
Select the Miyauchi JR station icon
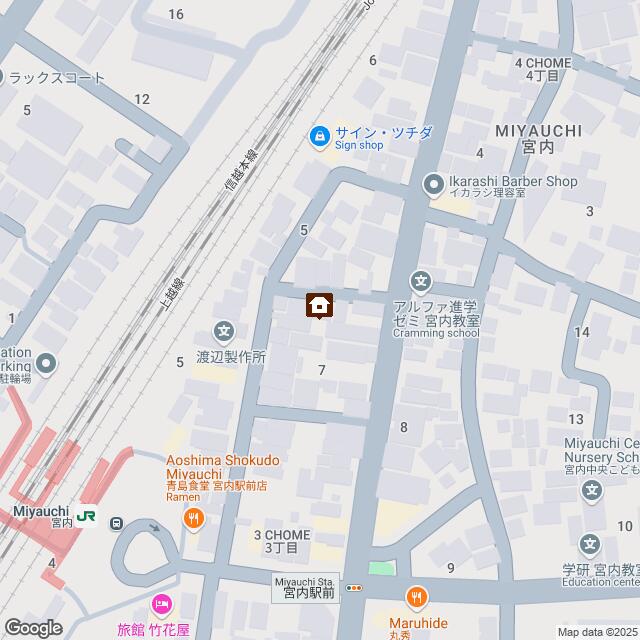88,518
